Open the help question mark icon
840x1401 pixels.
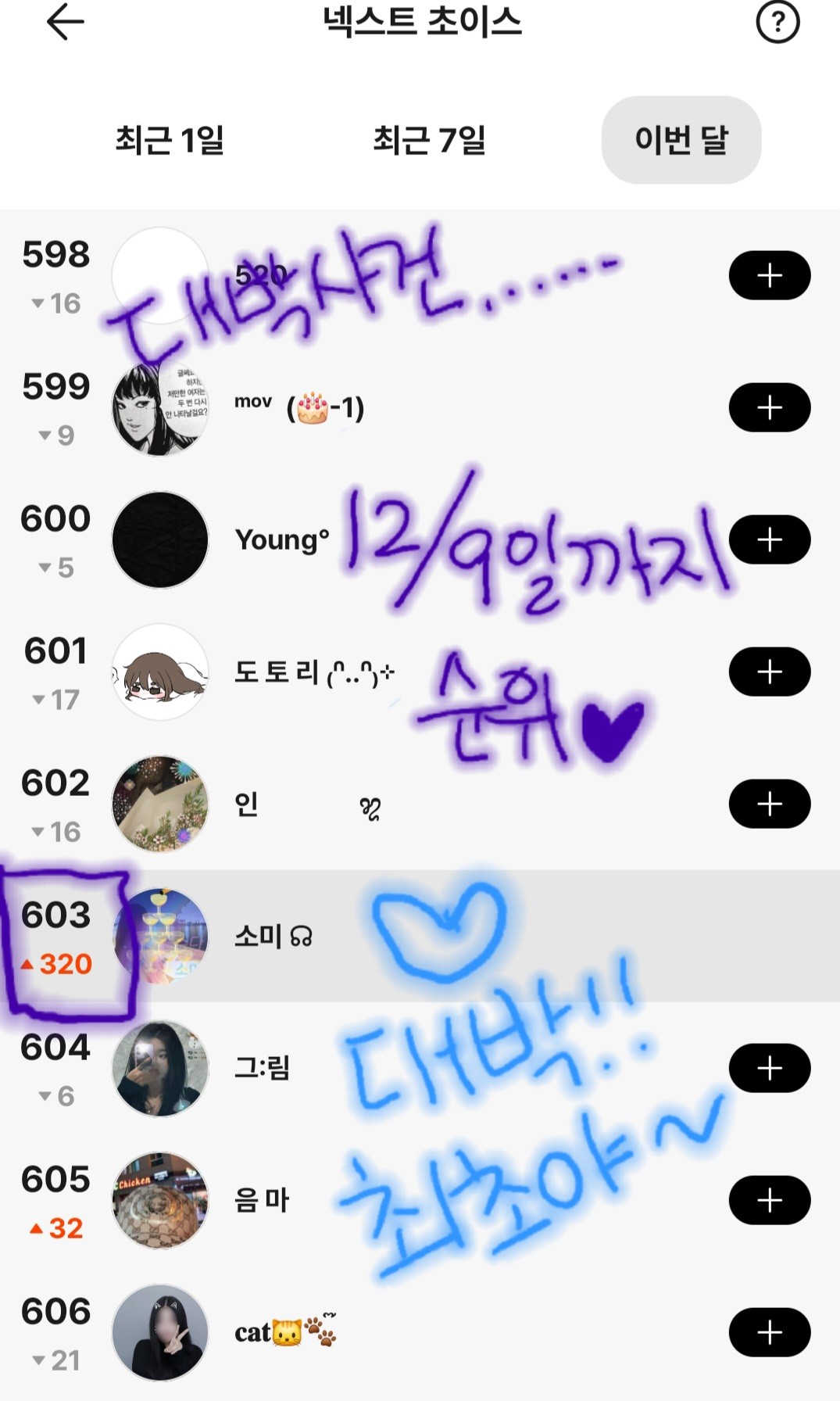[x=777, y=23]
